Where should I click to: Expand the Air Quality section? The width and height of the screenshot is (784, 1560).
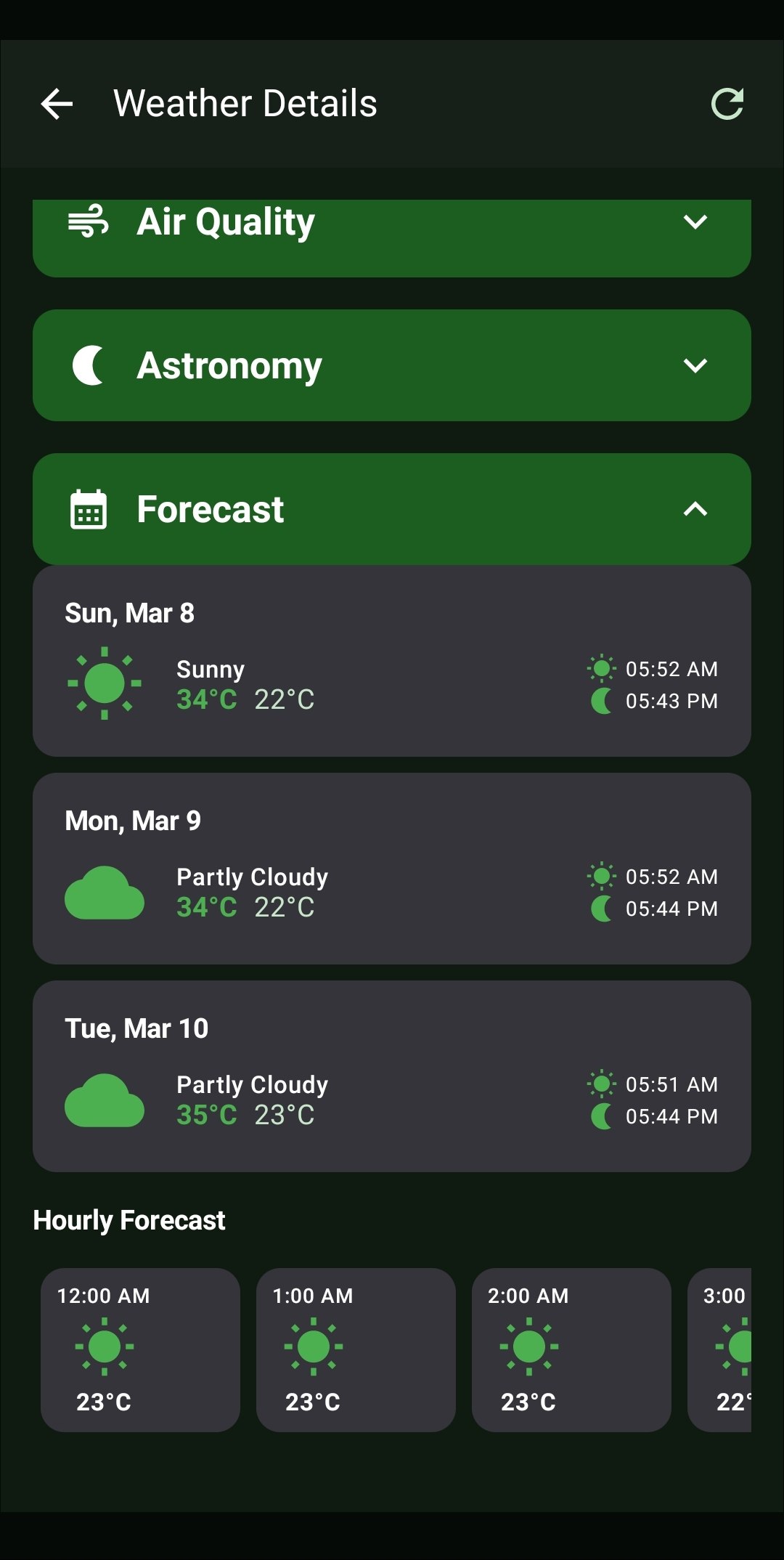click(694, 222)
